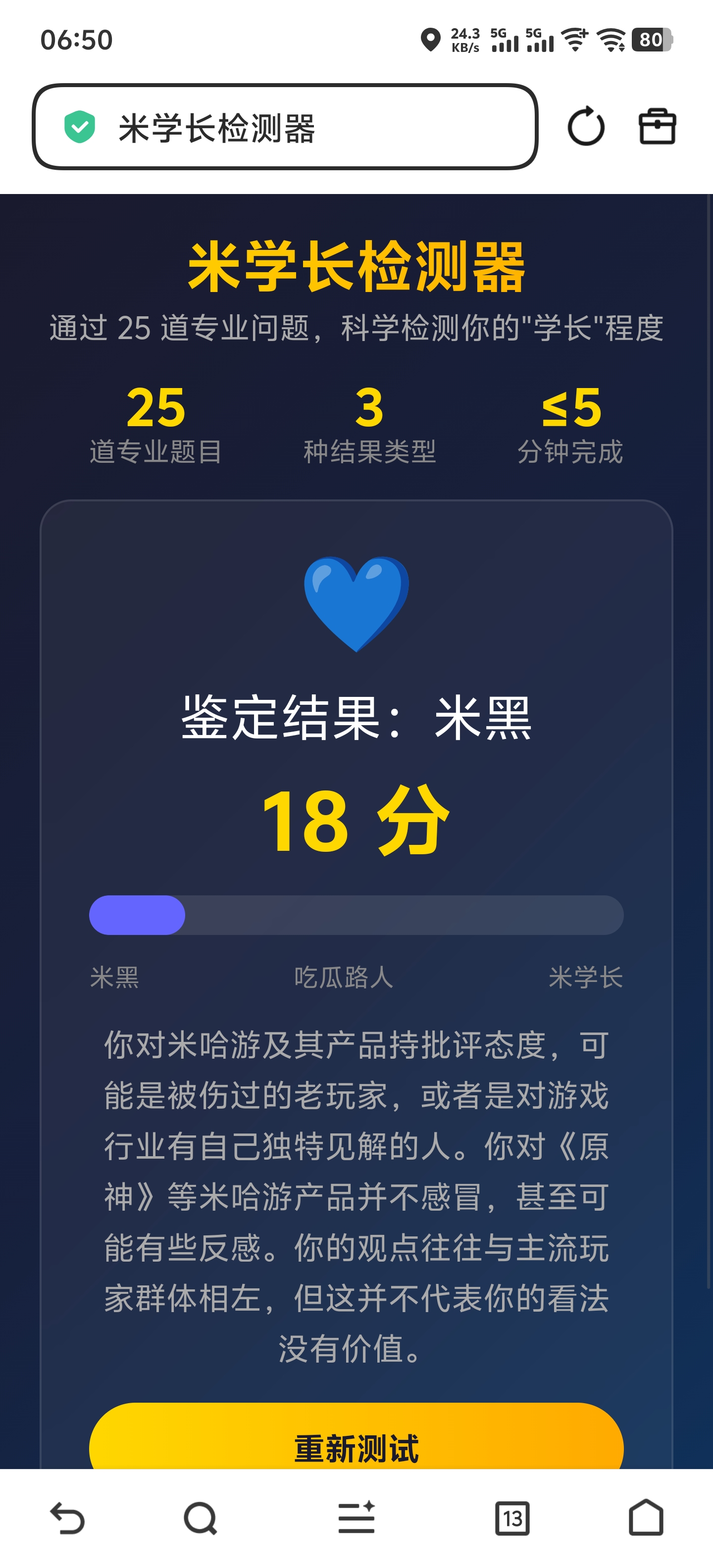This screenshot has height=1568, width=713.
Task: Go back using the bottom back arrow
Action: [x=67, y=1518]
